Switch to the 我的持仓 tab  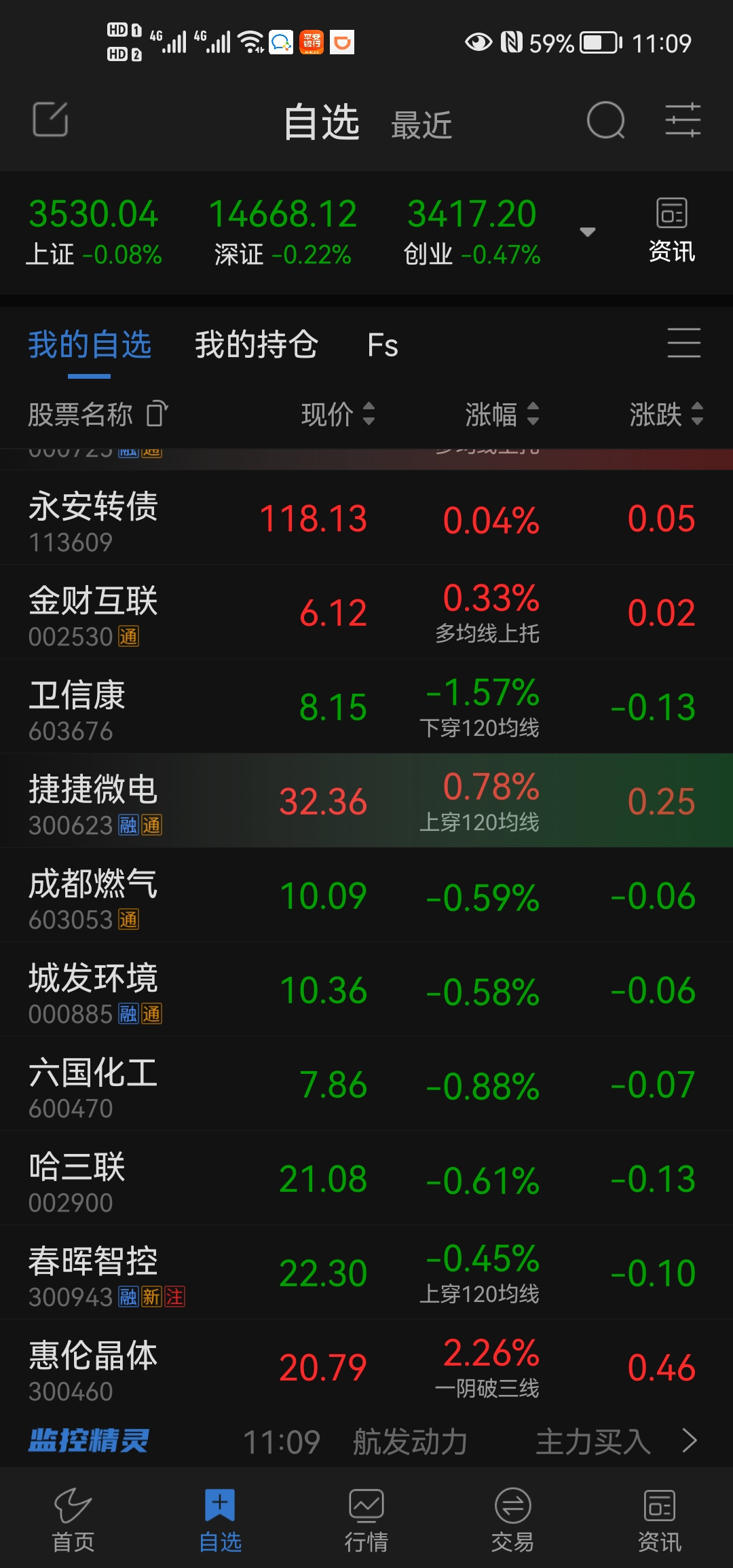click(x=257, y=345)
